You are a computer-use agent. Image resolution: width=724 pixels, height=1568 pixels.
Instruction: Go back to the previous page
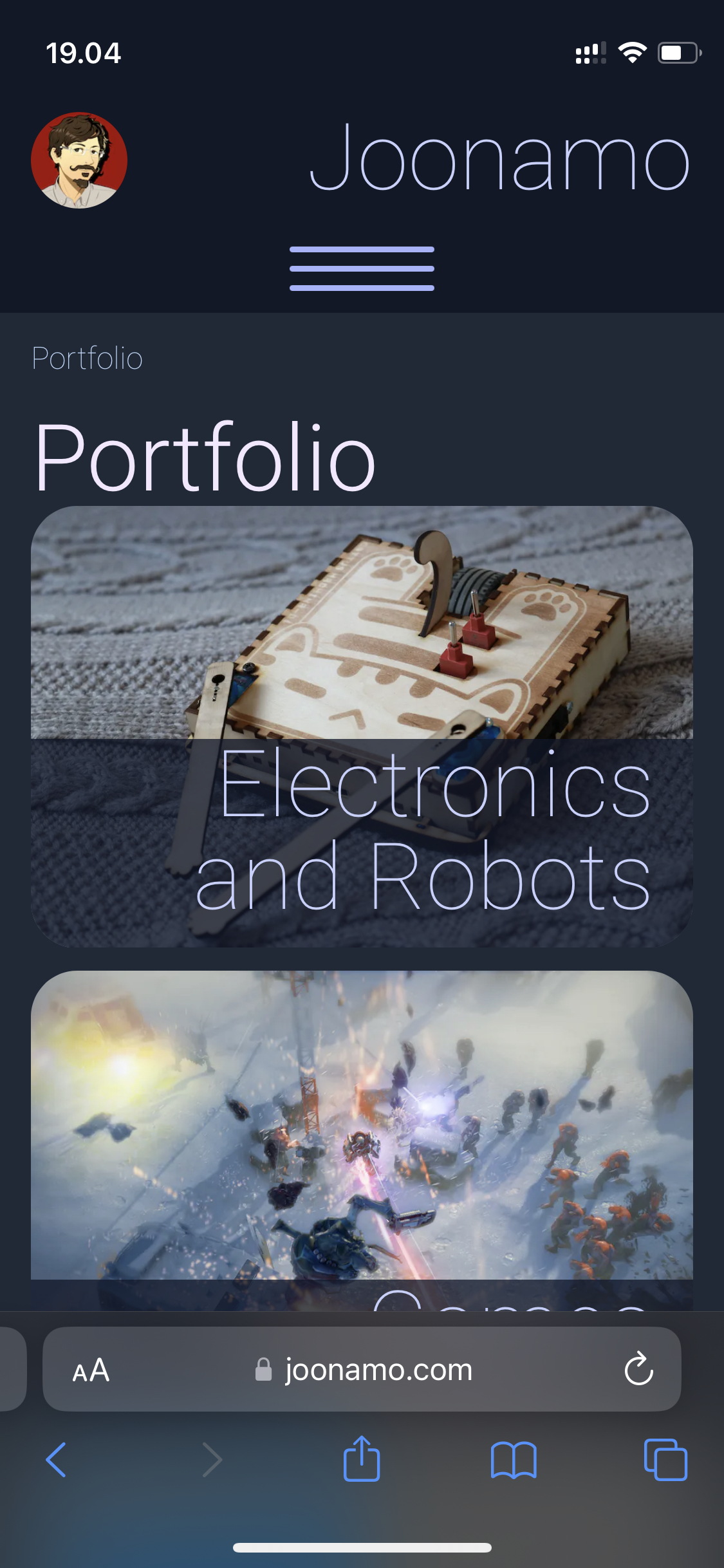[x=57, y=1460]
